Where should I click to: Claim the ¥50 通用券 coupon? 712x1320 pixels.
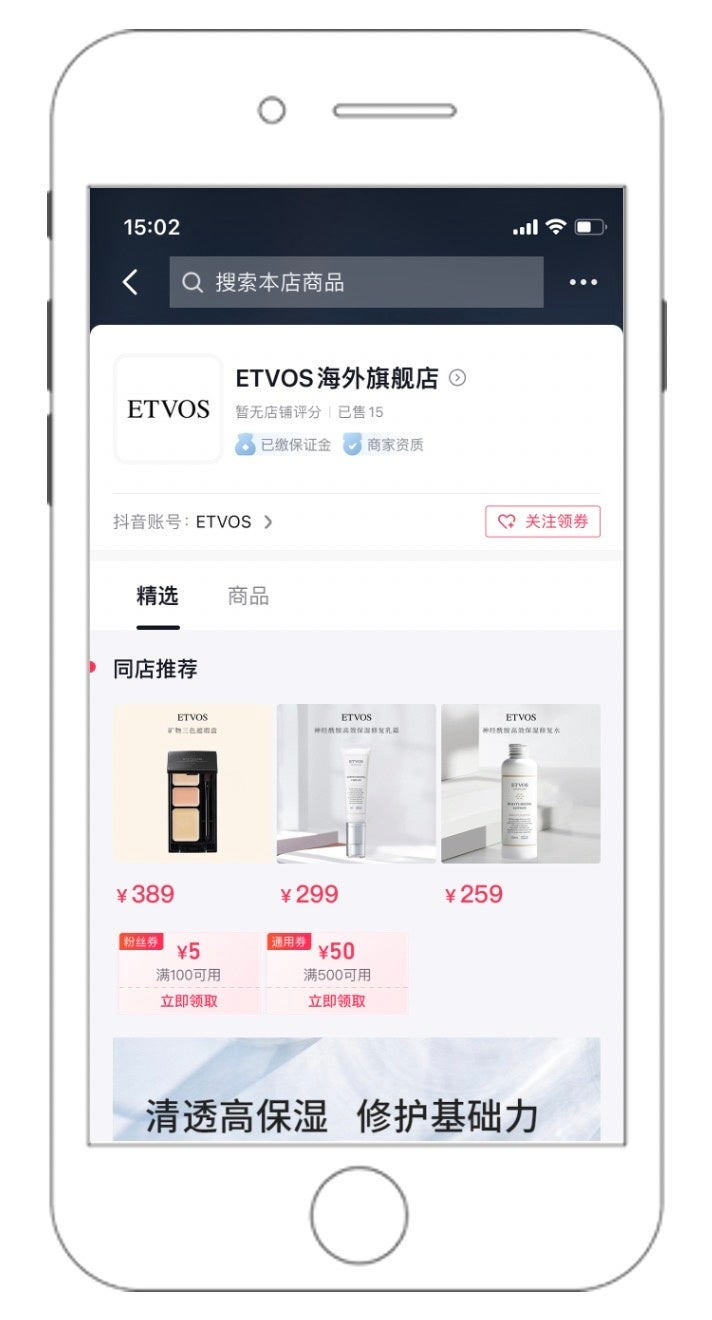coord(337,1000)
